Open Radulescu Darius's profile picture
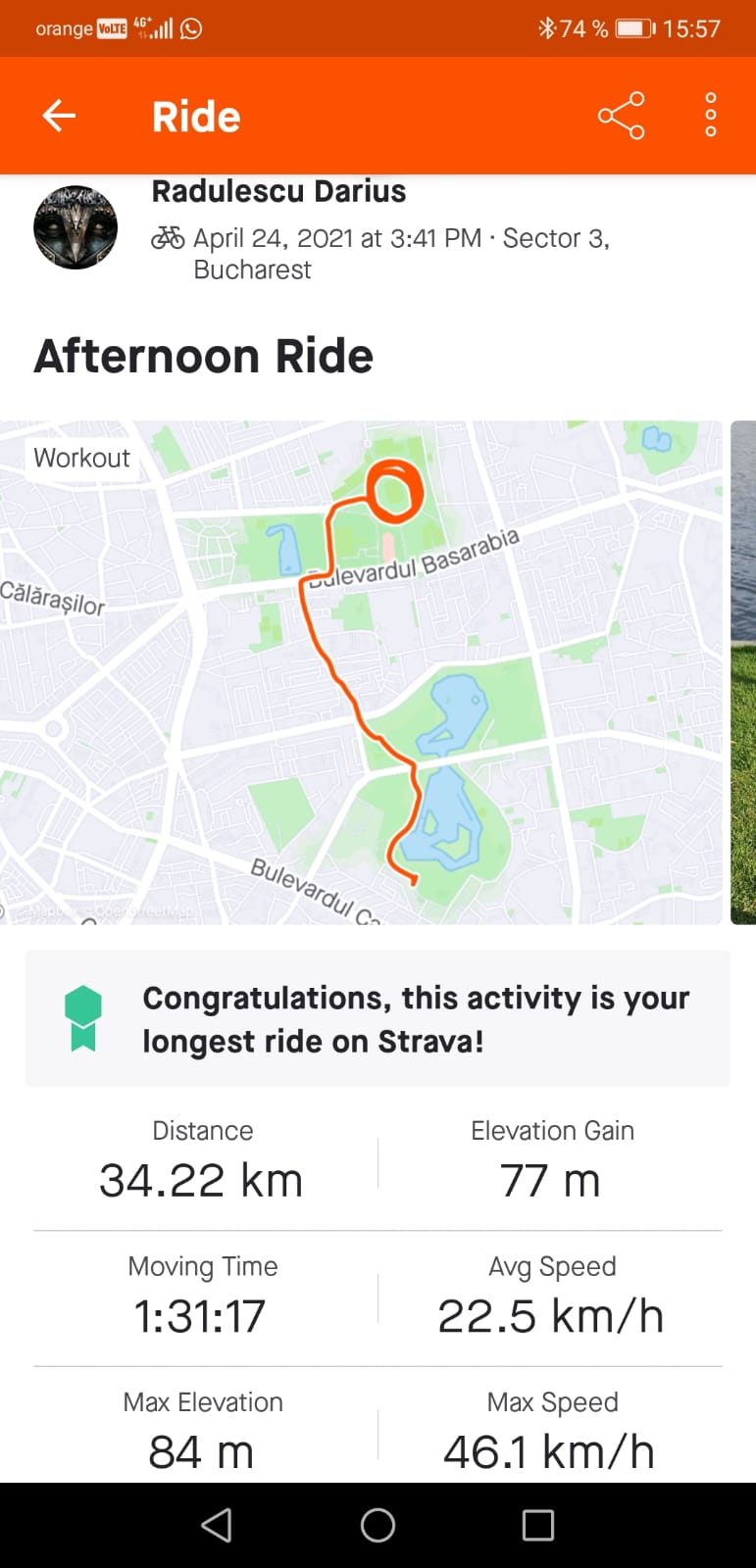 (76, 227)
